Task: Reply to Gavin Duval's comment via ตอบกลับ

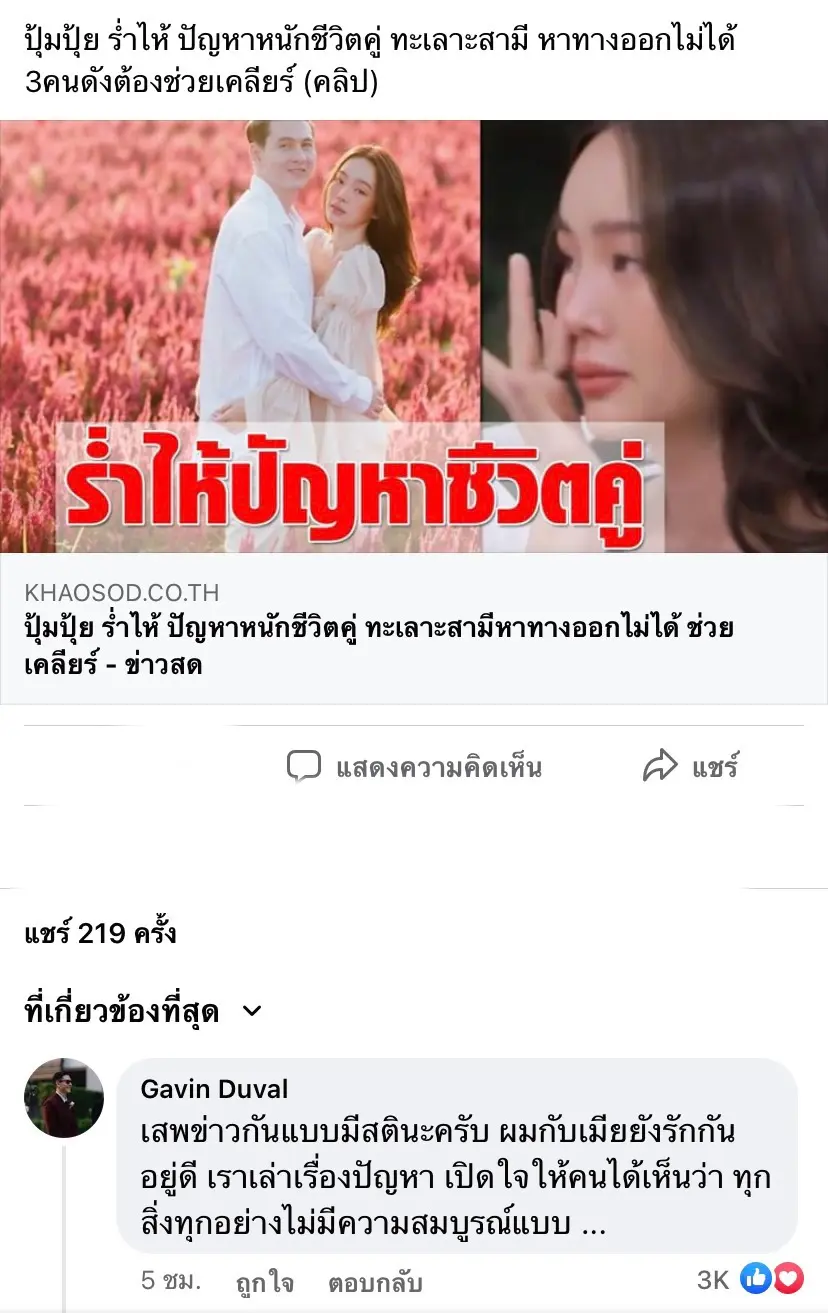Action: pos(374,1282)
